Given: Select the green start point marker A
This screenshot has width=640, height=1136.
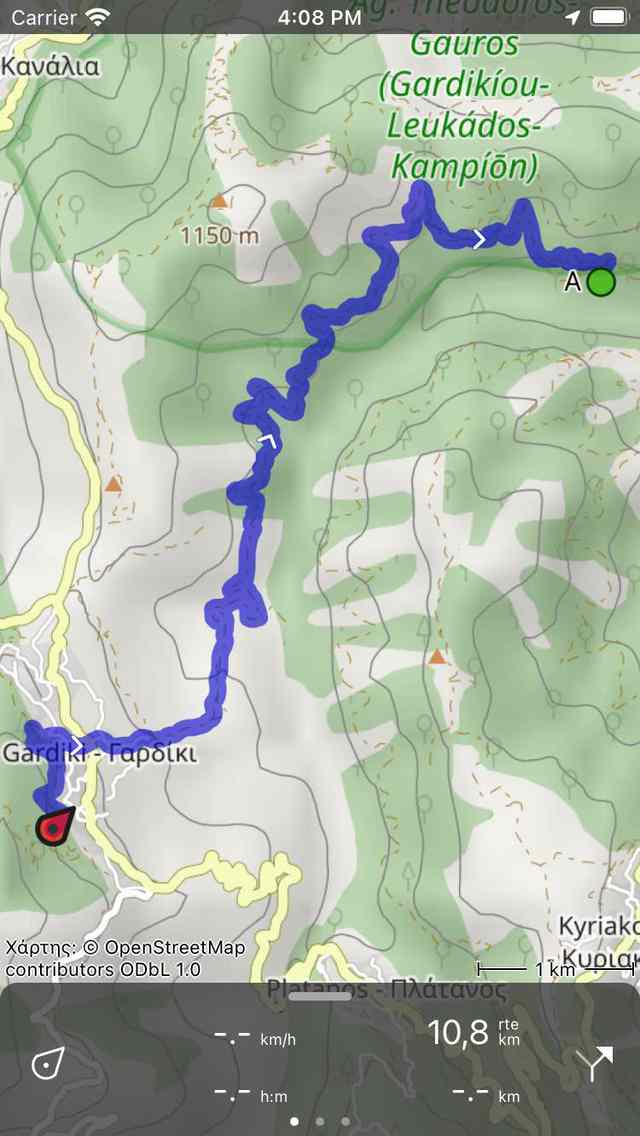Looking at the screenshot, I should pyautogui.click(x=600, y=282).
